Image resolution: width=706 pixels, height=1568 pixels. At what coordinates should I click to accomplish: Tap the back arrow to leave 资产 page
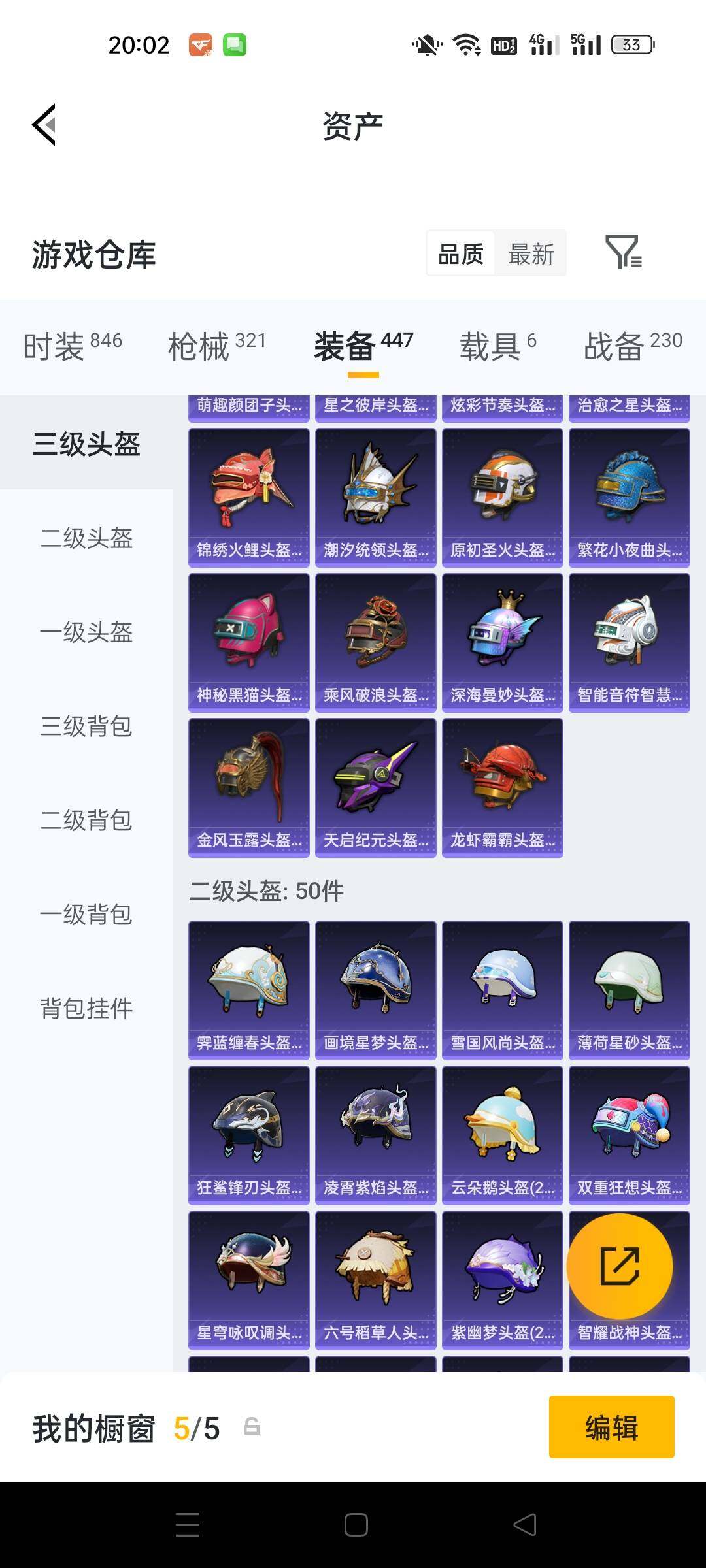coord(43,125)
